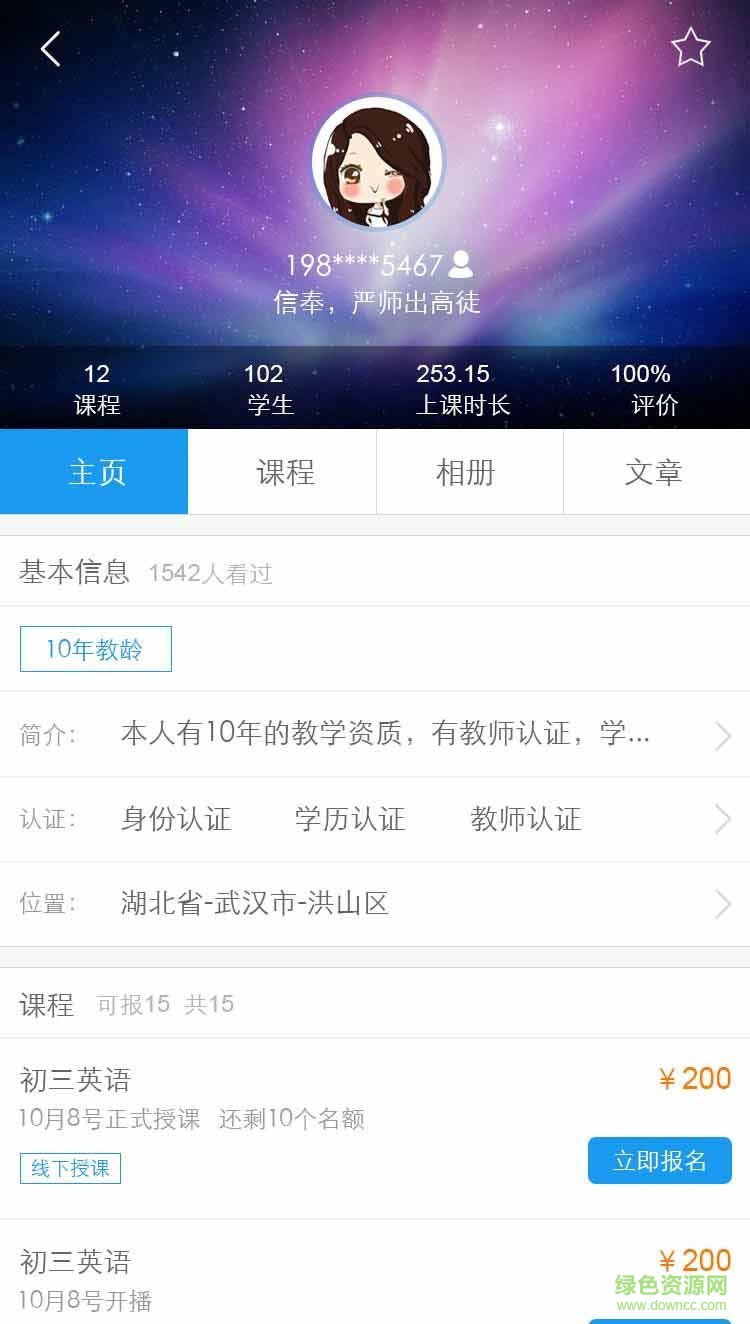Click the ¥200 course price

(x=694, y=1078)
